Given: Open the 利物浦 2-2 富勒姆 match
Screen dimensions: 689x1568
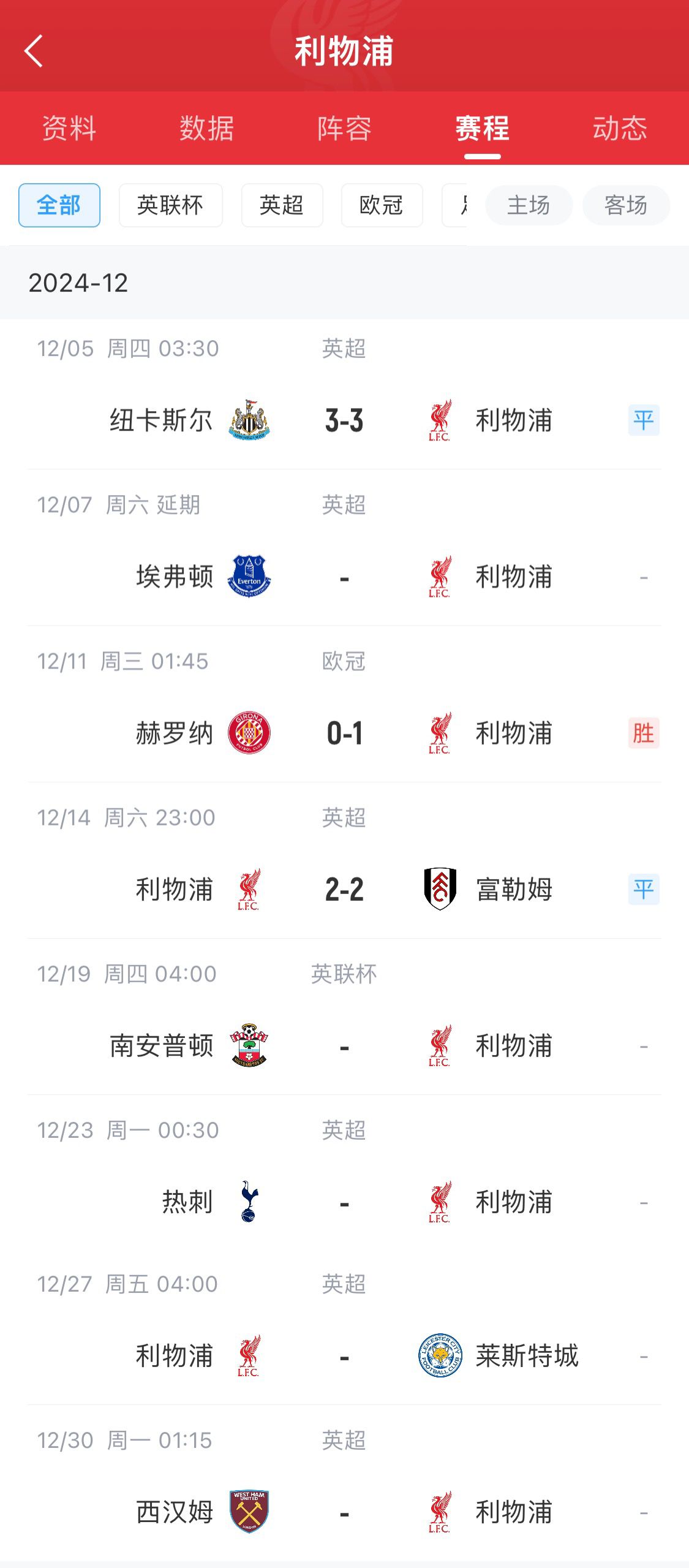Looking at the screenshot, I should (x=344, y=889).
